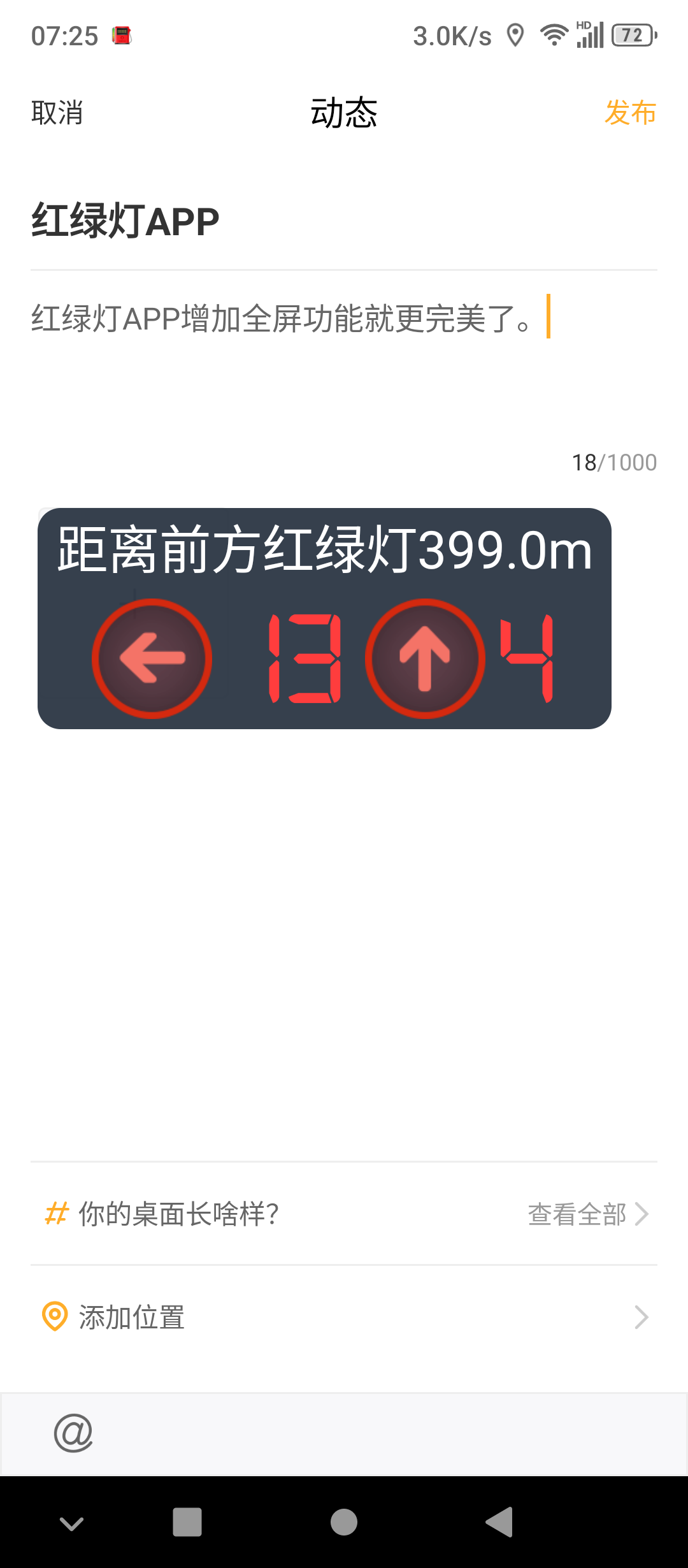
Task: Select the topic 你的桌面长啥样?
Action: pyautogui.click(x=178, y=1214)
